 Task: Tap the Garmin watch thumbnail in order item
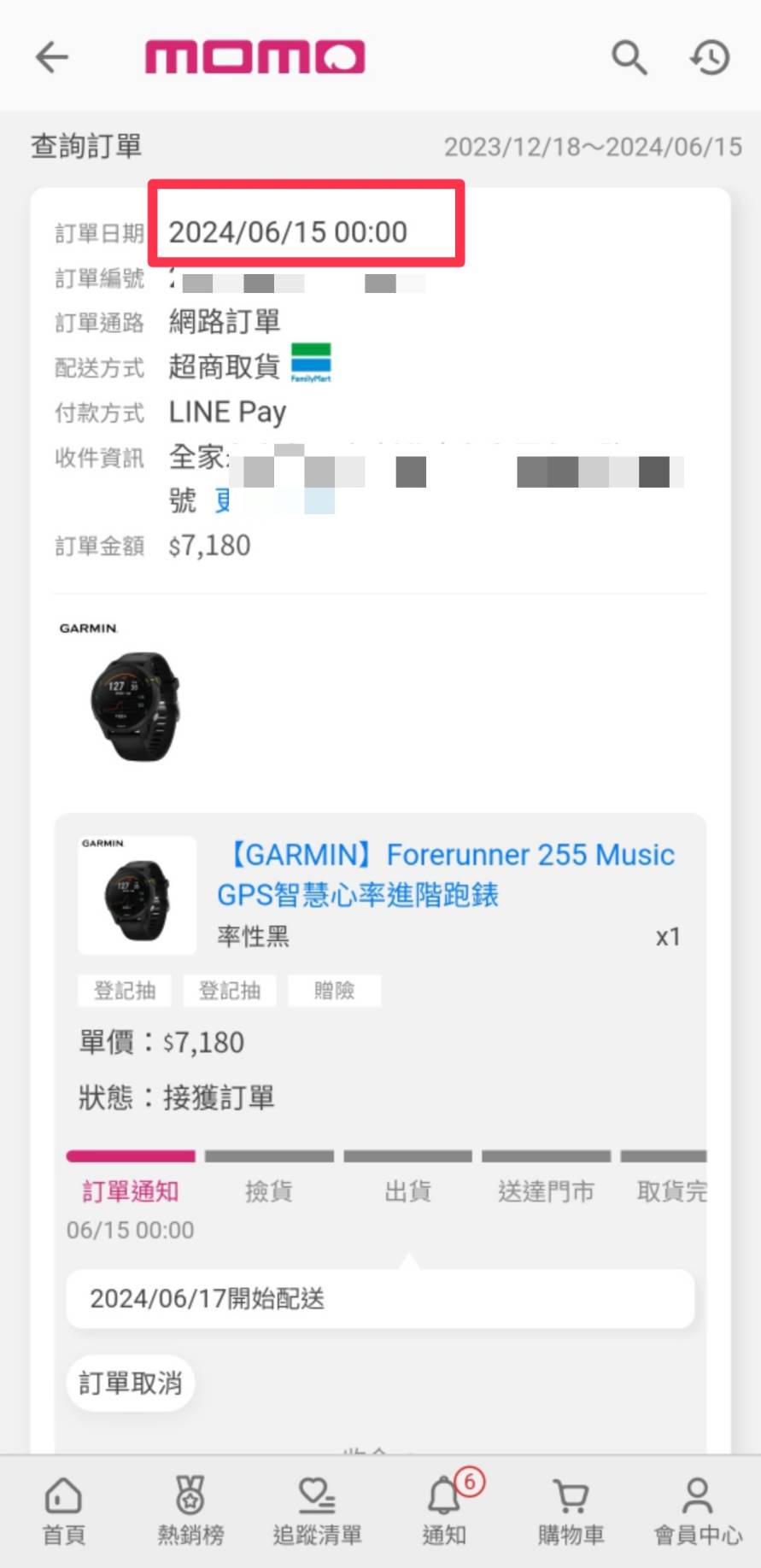pos(137,896)
